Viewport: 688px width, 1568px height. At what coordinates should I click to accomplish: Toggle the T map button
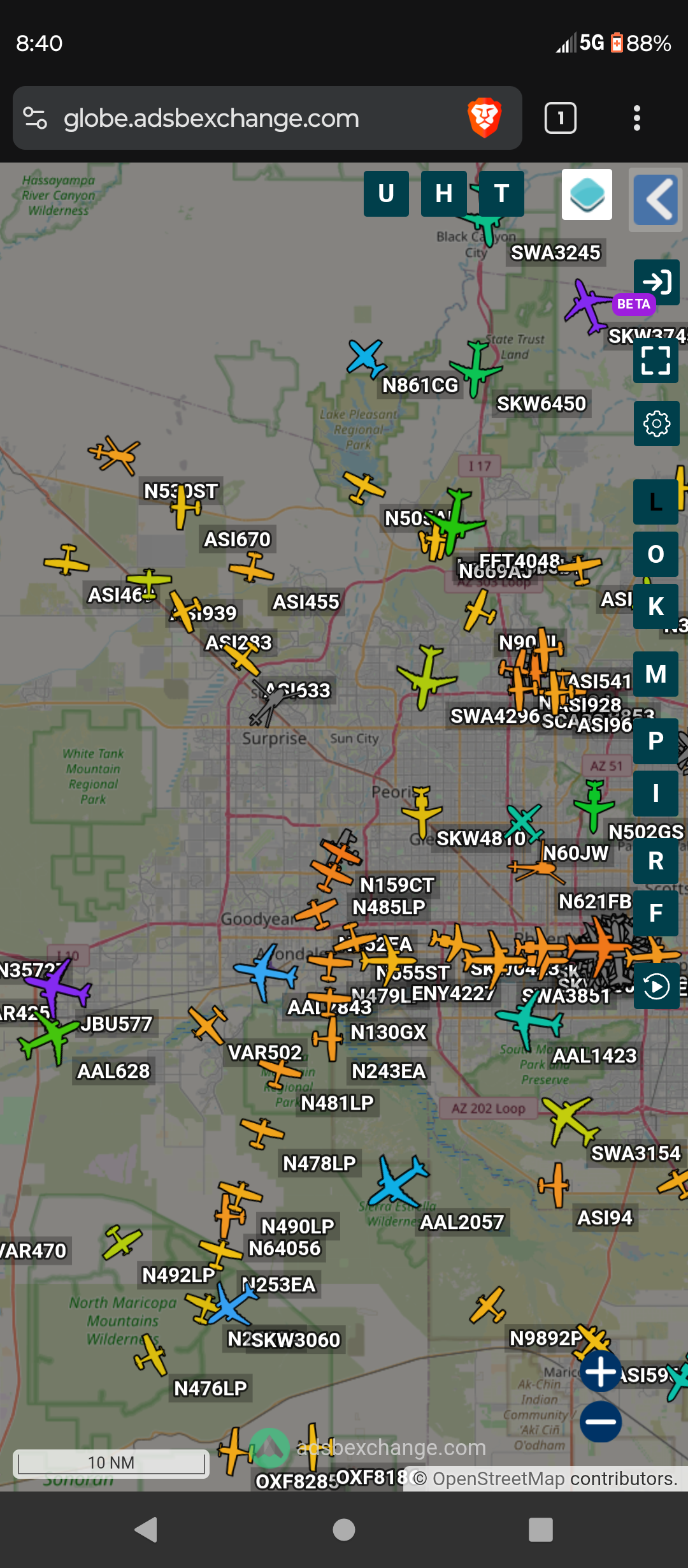tap(501, 193)
